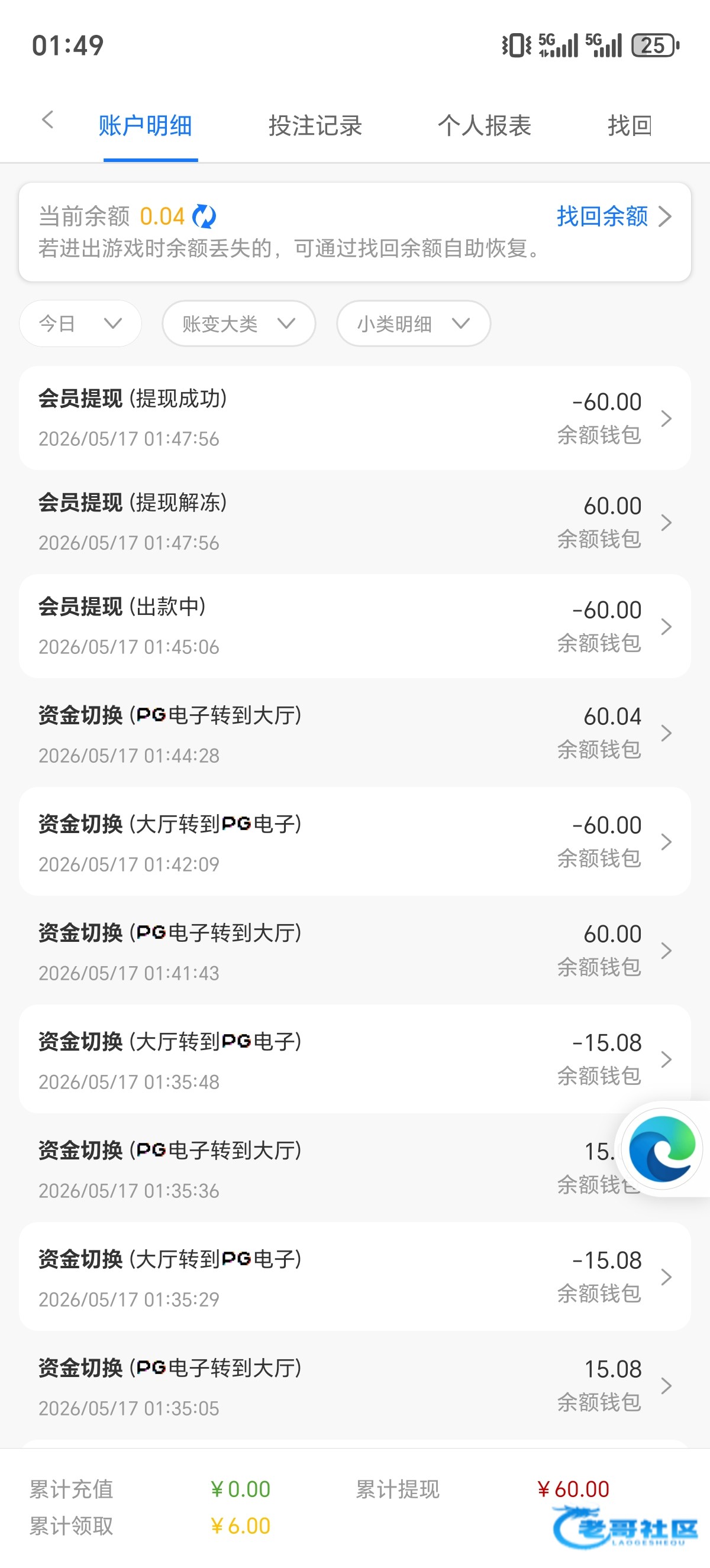Viewport: 710px width, 1568px height.
Task: Open the 60.04 PG电子转到大厅 record
Action: pos(355,733)
